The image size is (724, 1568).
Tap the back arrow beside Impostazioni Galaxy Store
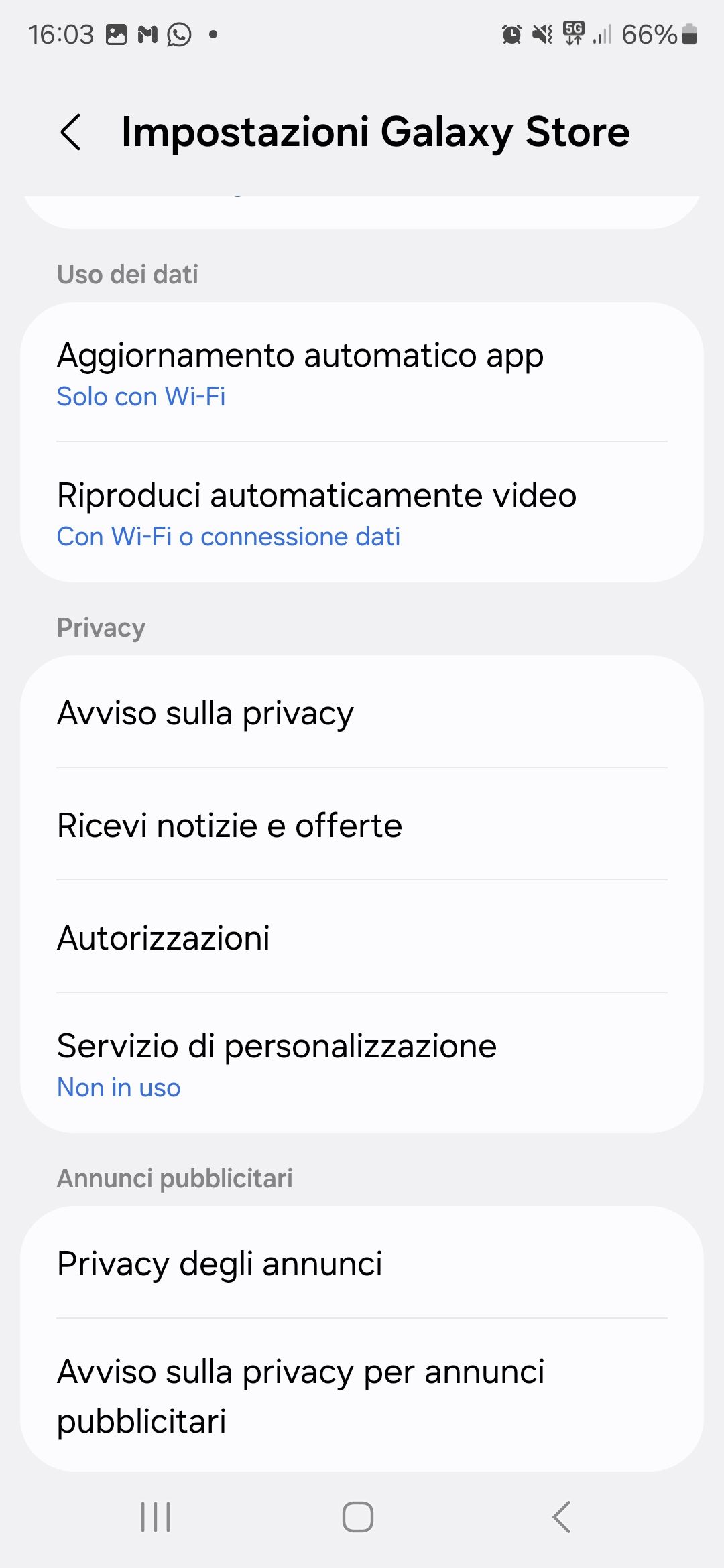(72, 132)
